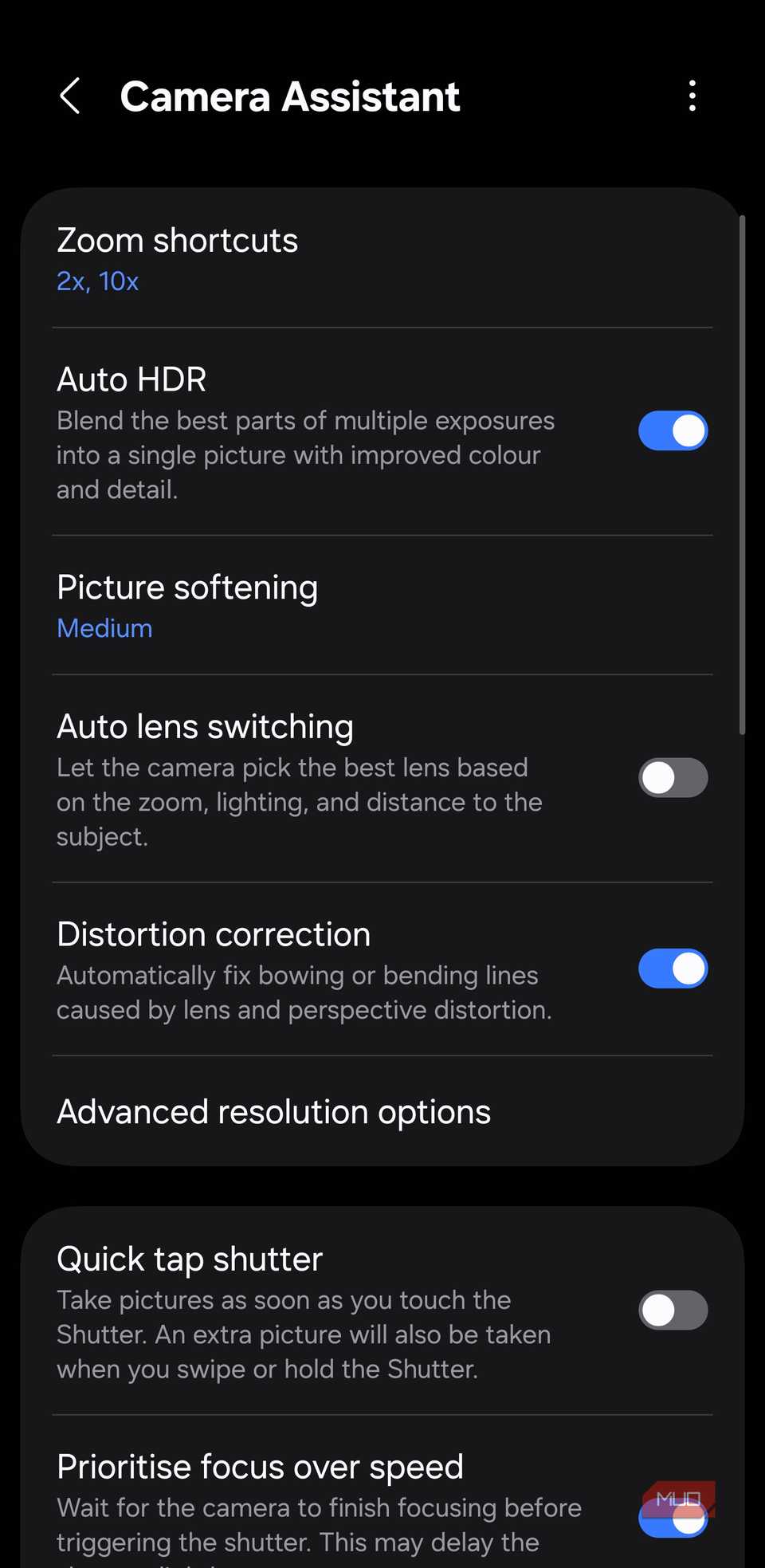The width and height of the screenshot is (765, 1568).
Task: Go back from Camera Assistant
Action: pos(70,96)
